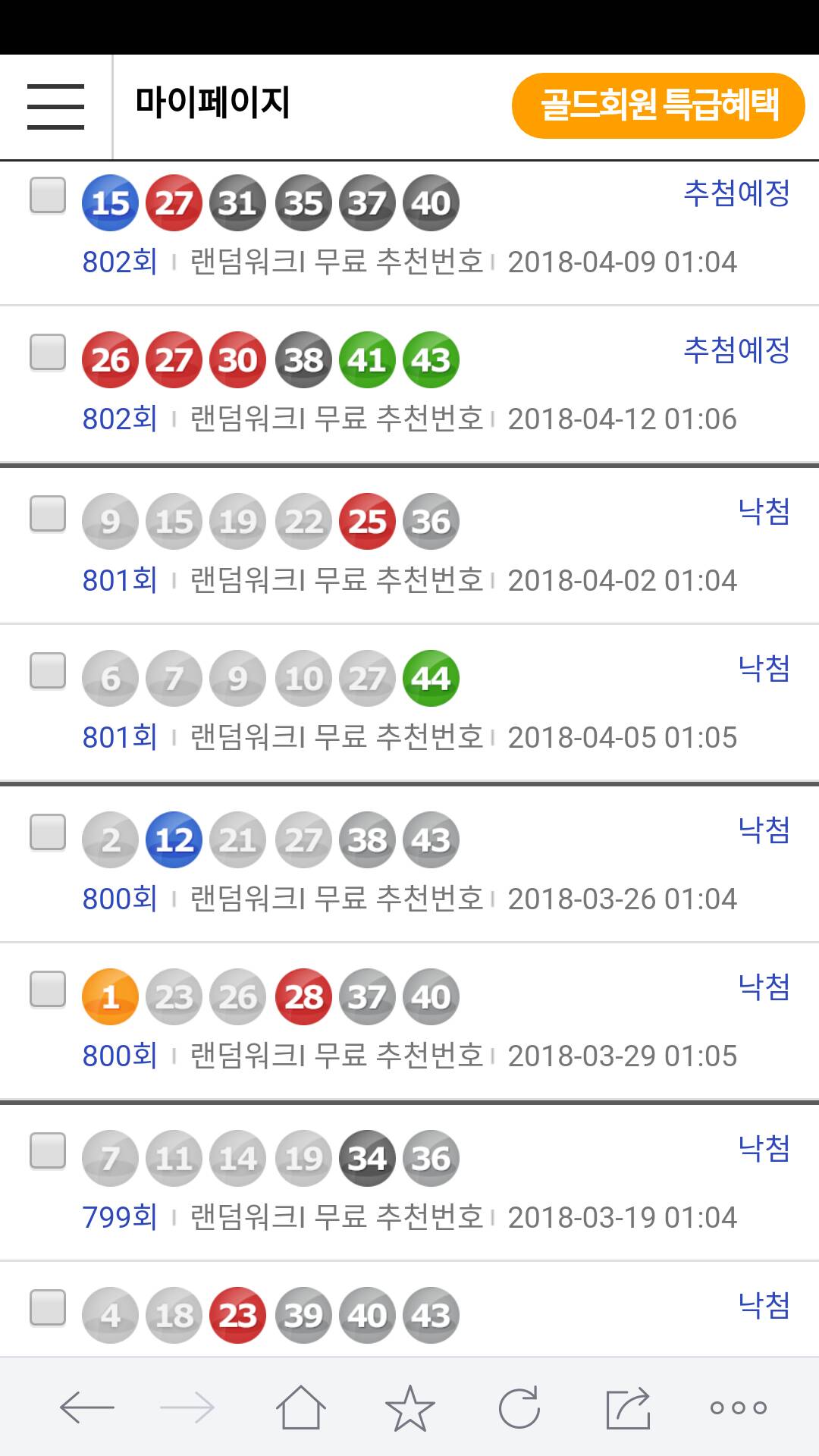Image resolution: width=819 pixels, height=1456 pixels.
Task: Bookmark this page with the star icon
Action: [x=410, y=1407]
